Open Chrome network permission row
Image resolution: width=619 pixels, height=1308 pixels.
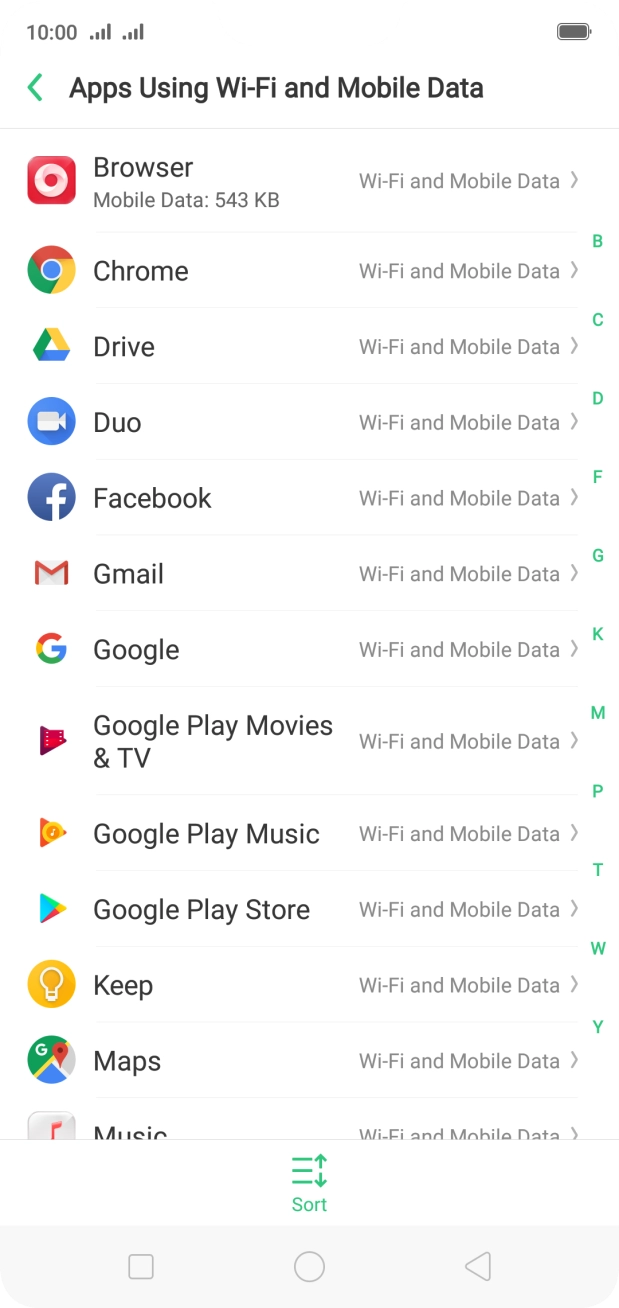[x=300, y=271]
